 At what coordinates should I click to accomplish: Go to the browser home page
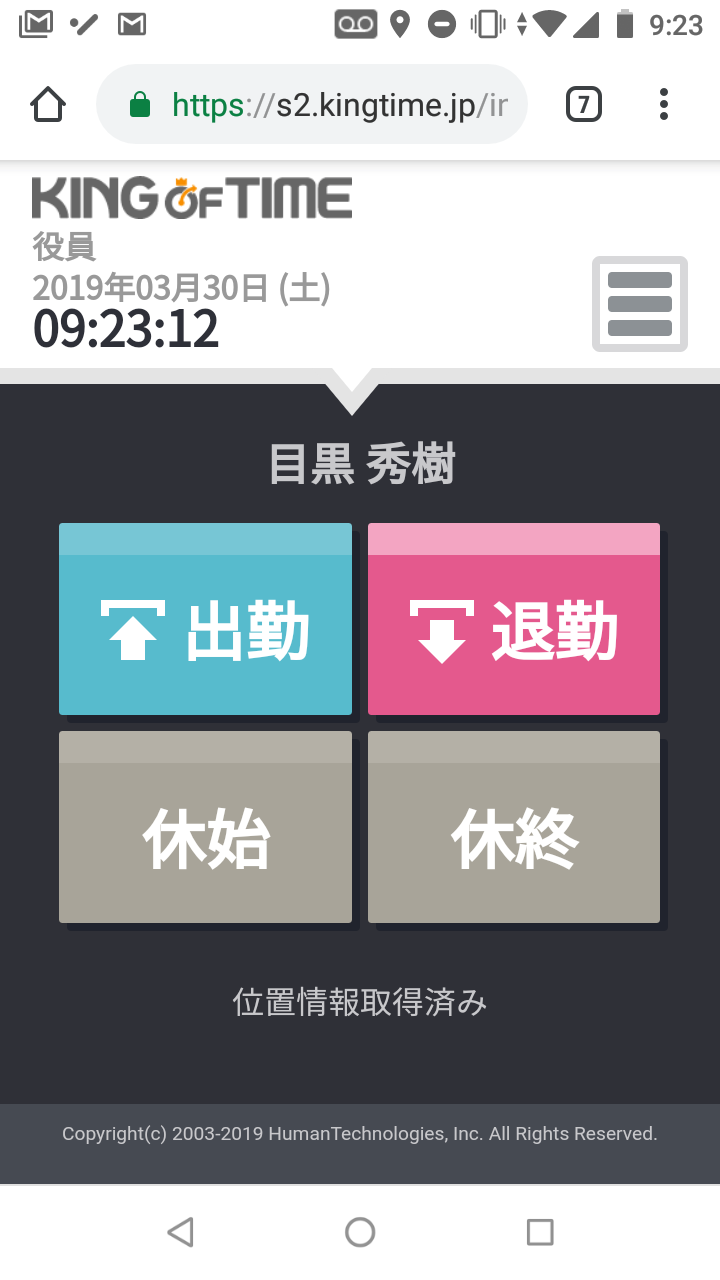pos(48,104)
